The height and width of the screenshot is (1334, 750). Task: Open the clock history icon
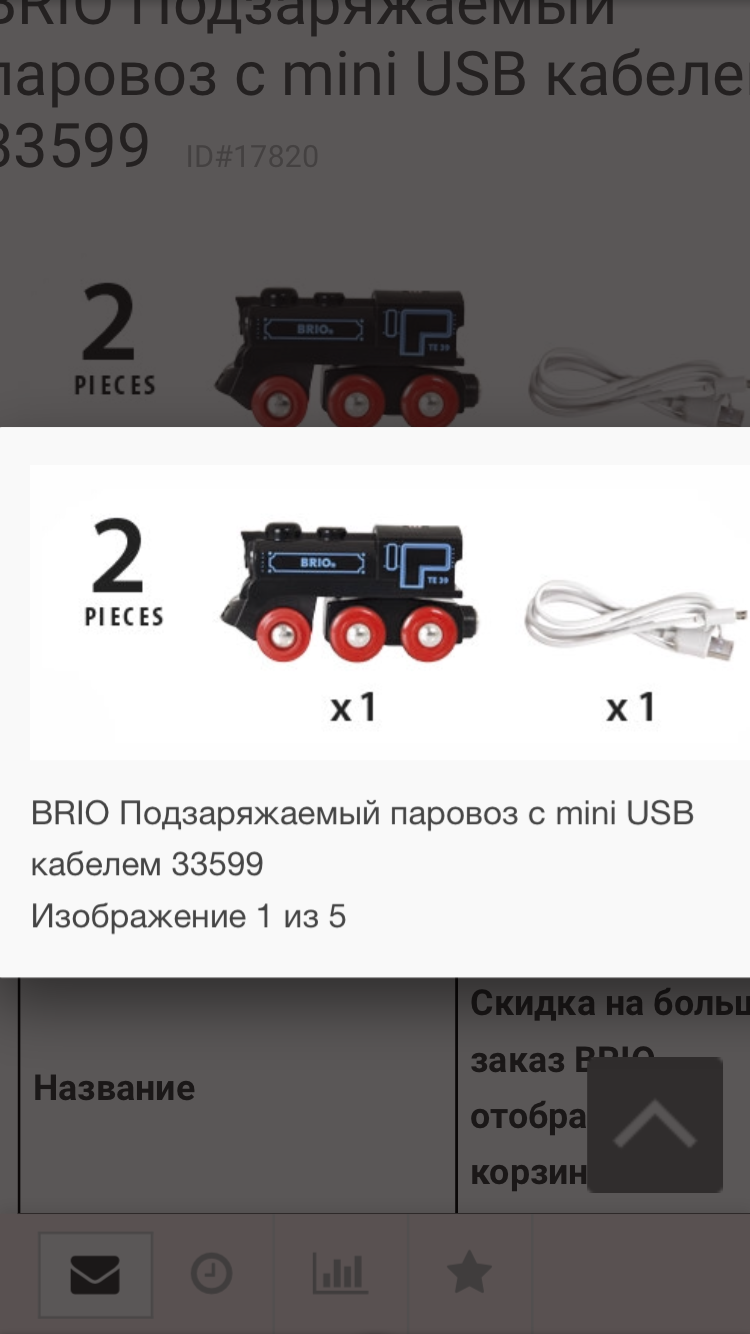tap(211, 1275)
